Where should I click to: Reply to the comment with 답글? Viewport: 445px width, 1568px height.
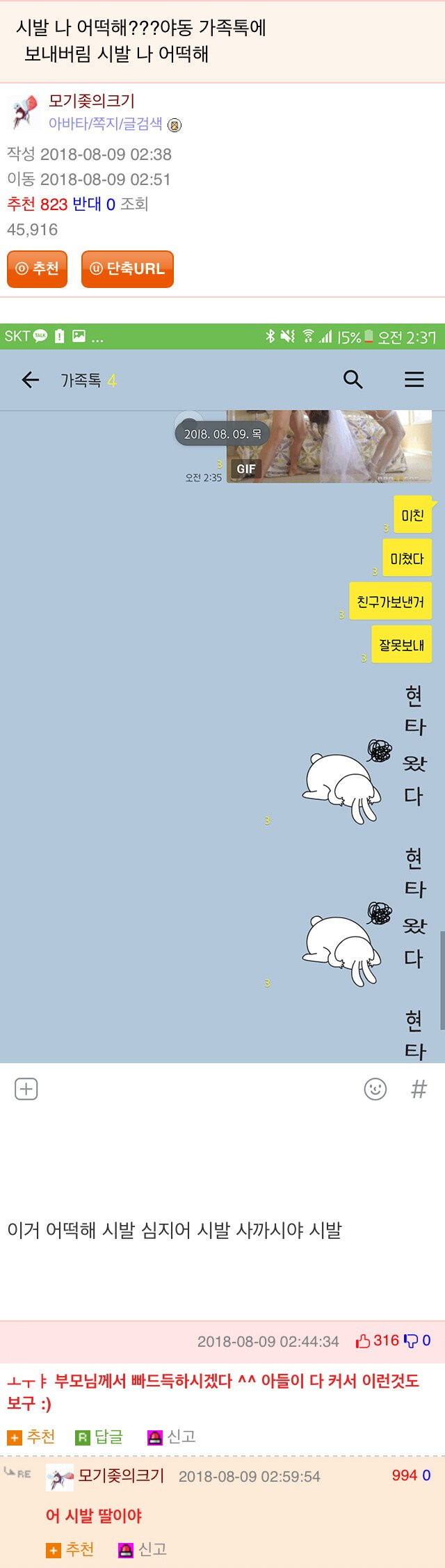(x=100, y=1437)
